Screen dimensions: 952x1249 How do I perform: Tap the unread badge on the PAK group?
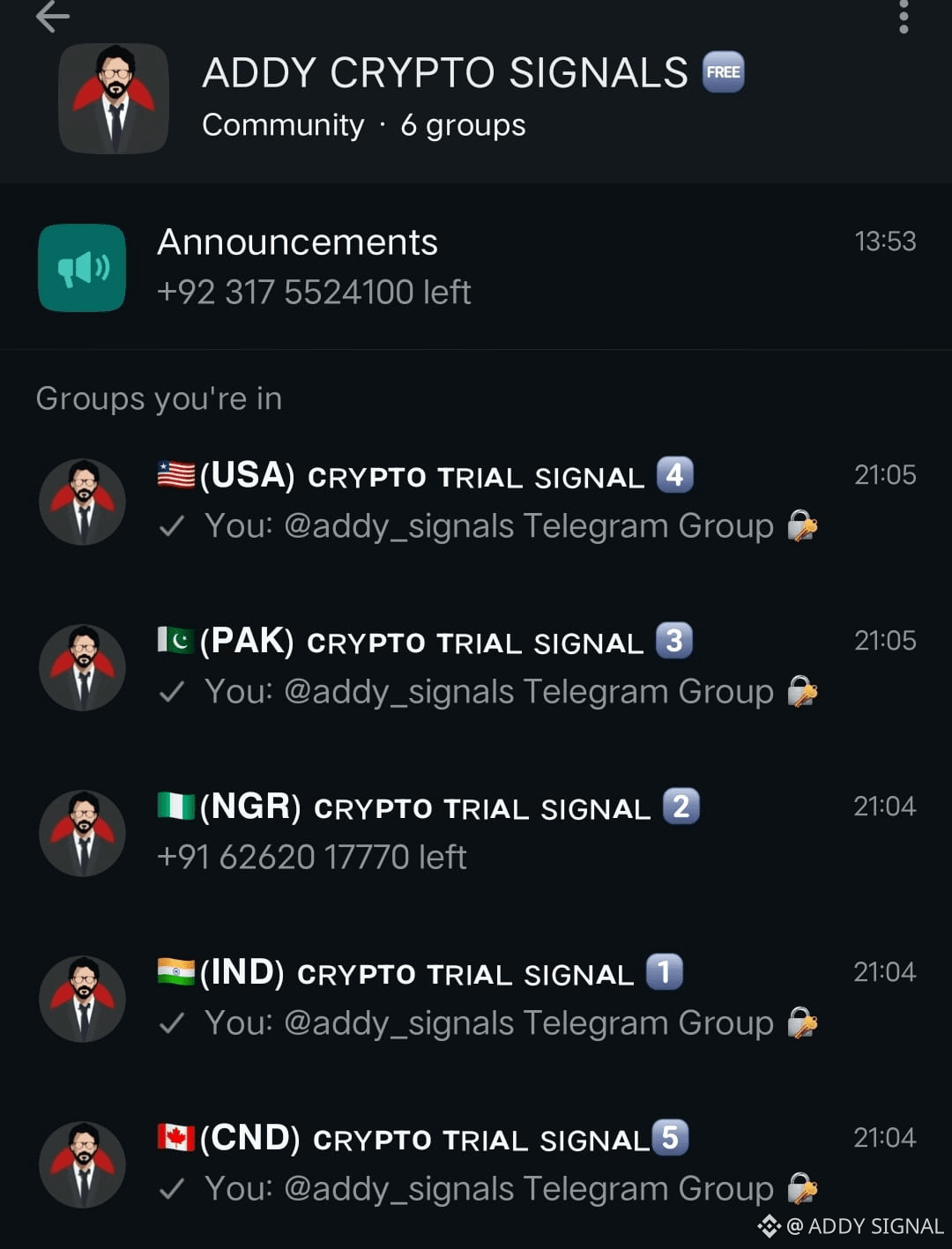(676, 640)
